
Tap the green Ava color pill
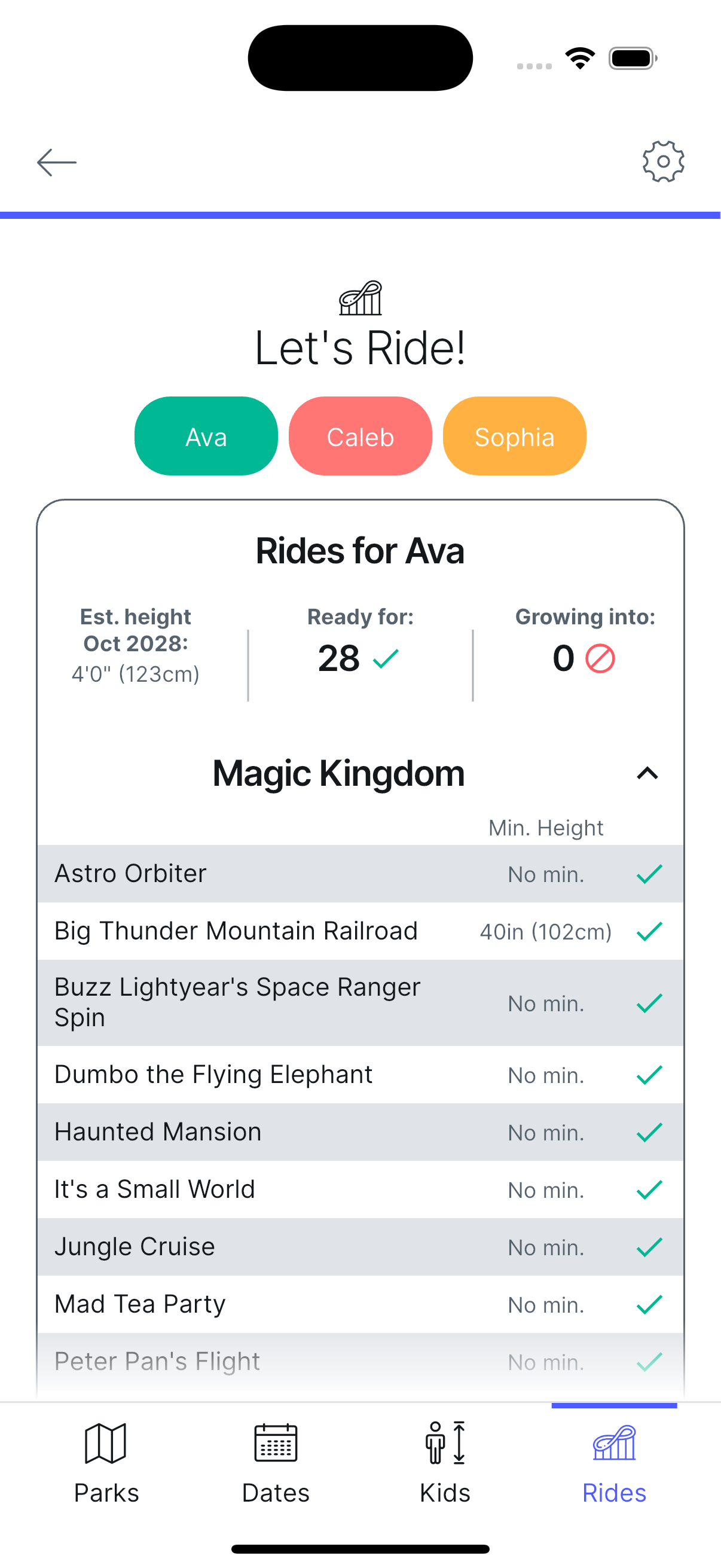206,435
